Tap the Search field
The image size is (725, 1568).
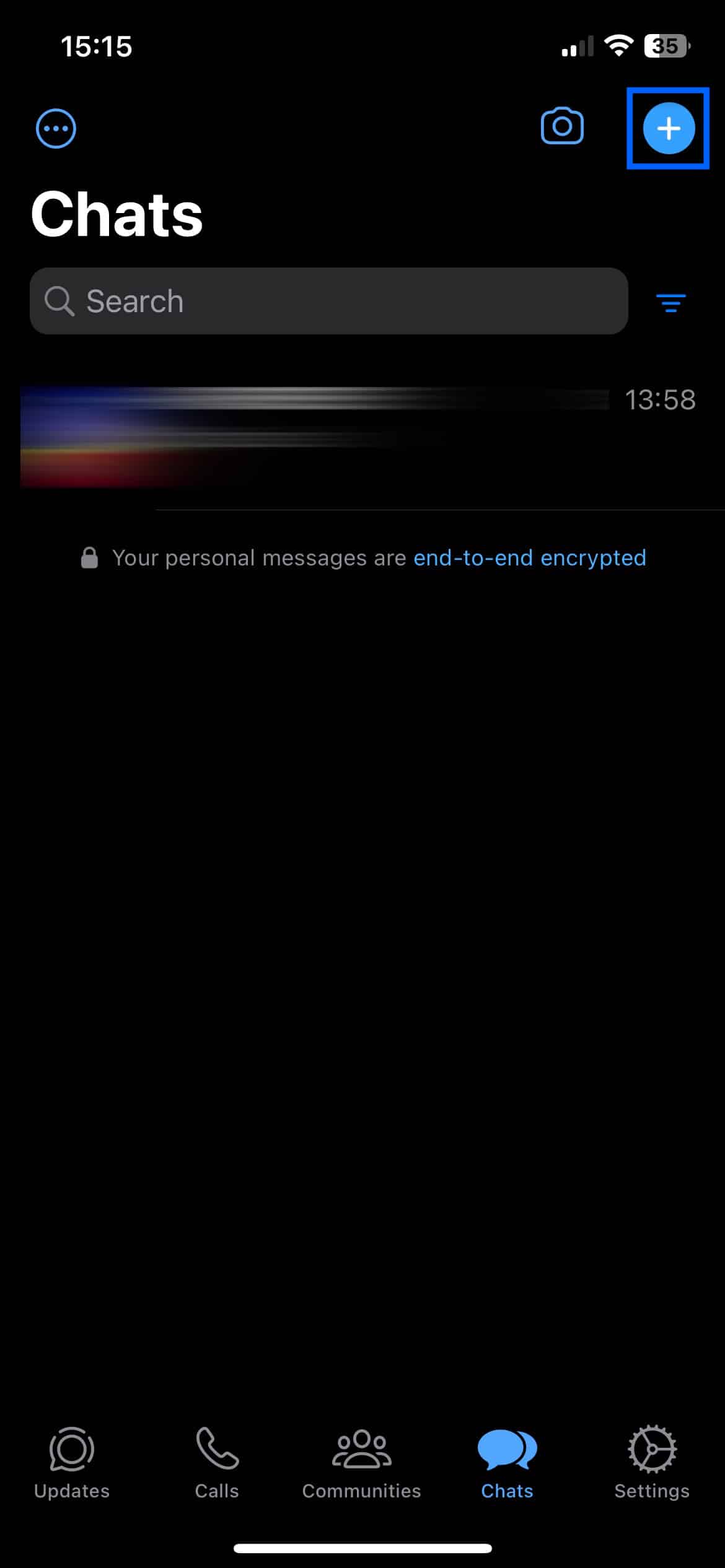point(329,301)
